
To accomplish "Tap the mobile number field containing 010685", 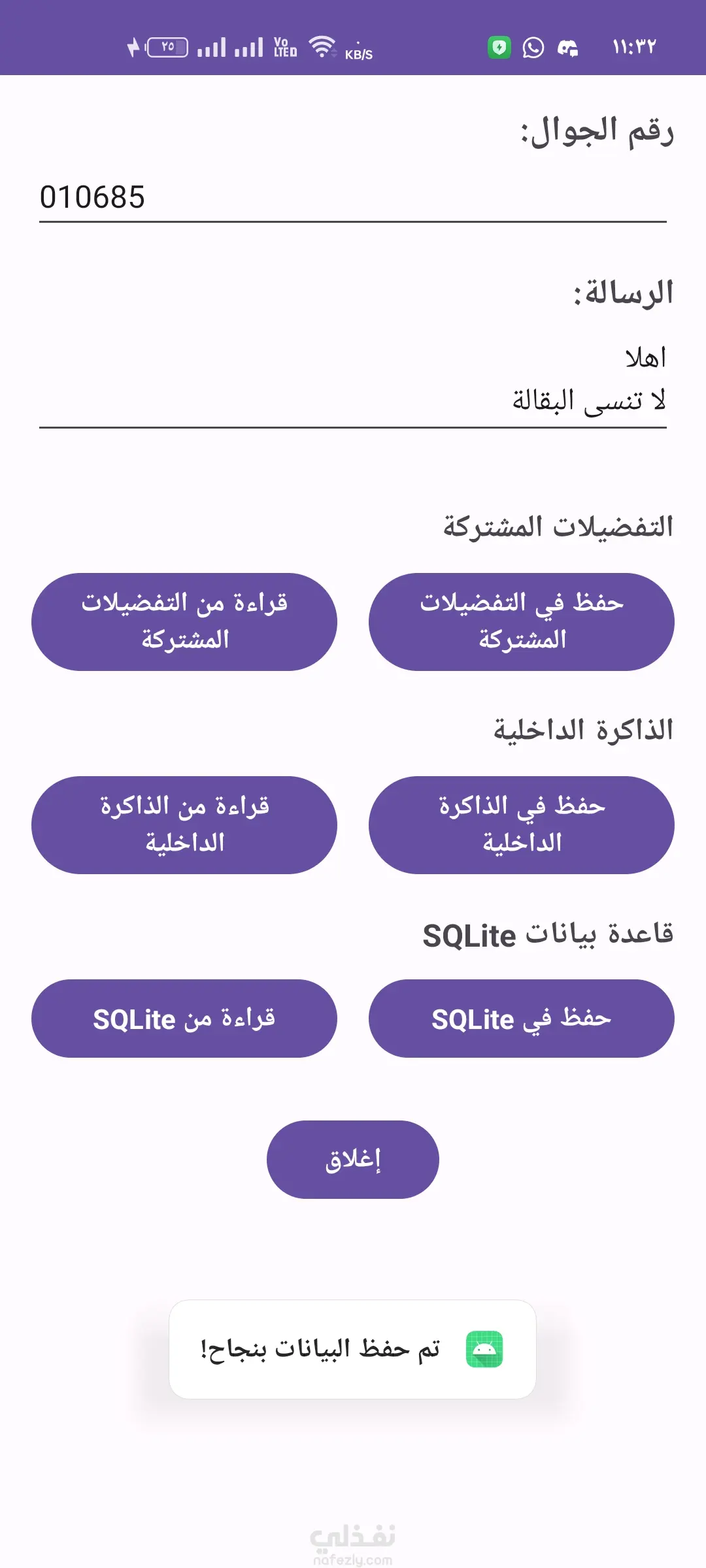I will (353, 197).
